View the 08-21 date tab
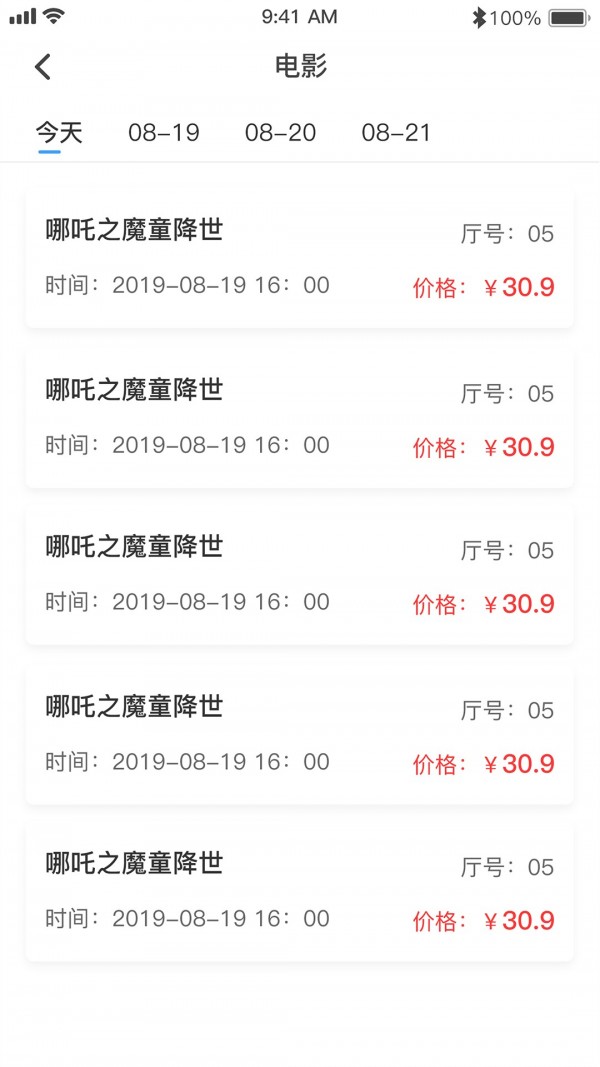This screenshot has height=1067, width=600. pyautogui.click(x=397, y=133)
